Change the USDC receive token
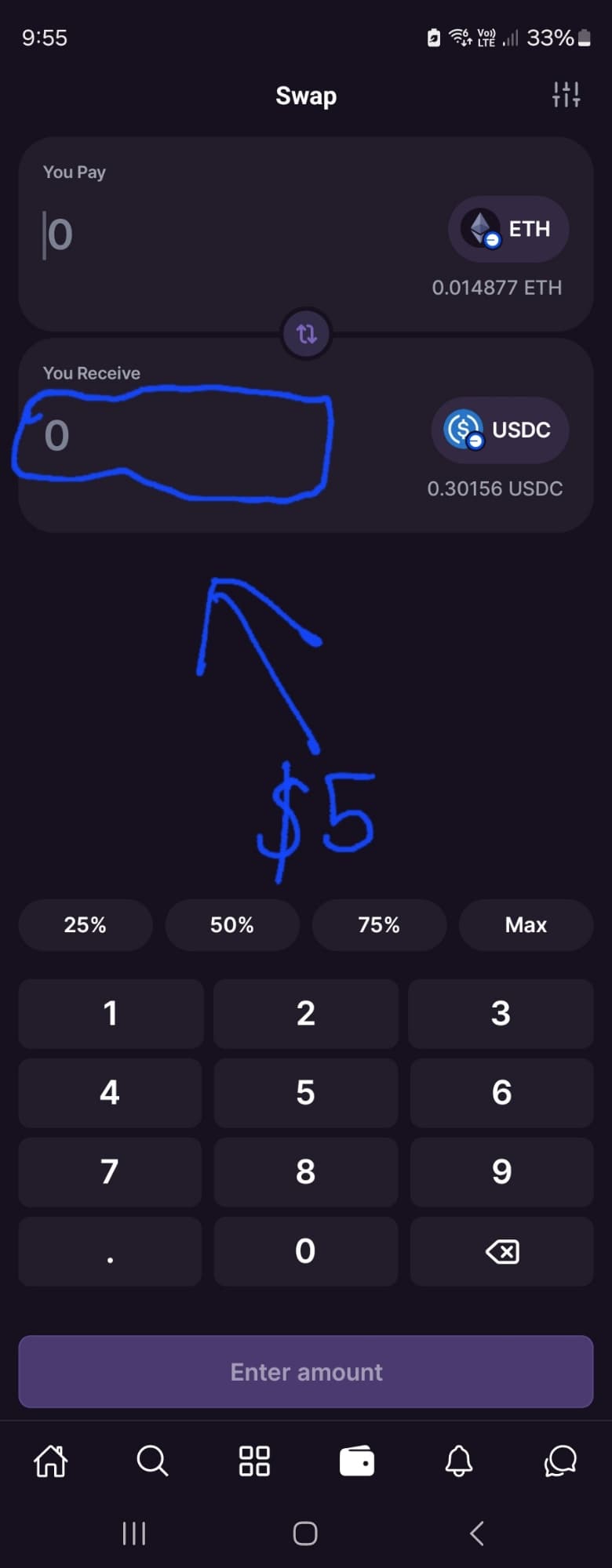The image size is (612, 1568). (500, 430)
